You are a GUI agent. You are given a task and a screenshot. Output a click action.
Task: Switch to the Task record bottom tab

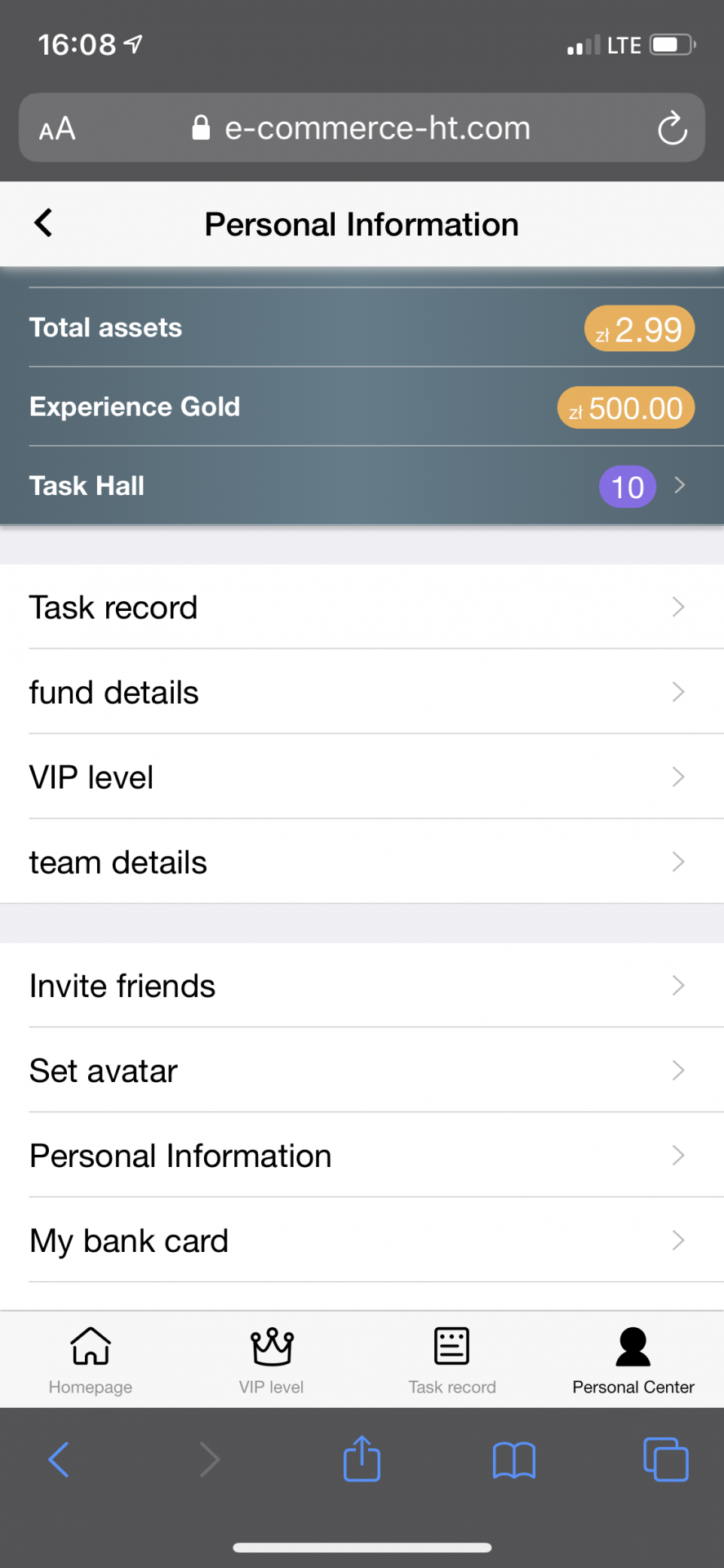pos(452,1360)
